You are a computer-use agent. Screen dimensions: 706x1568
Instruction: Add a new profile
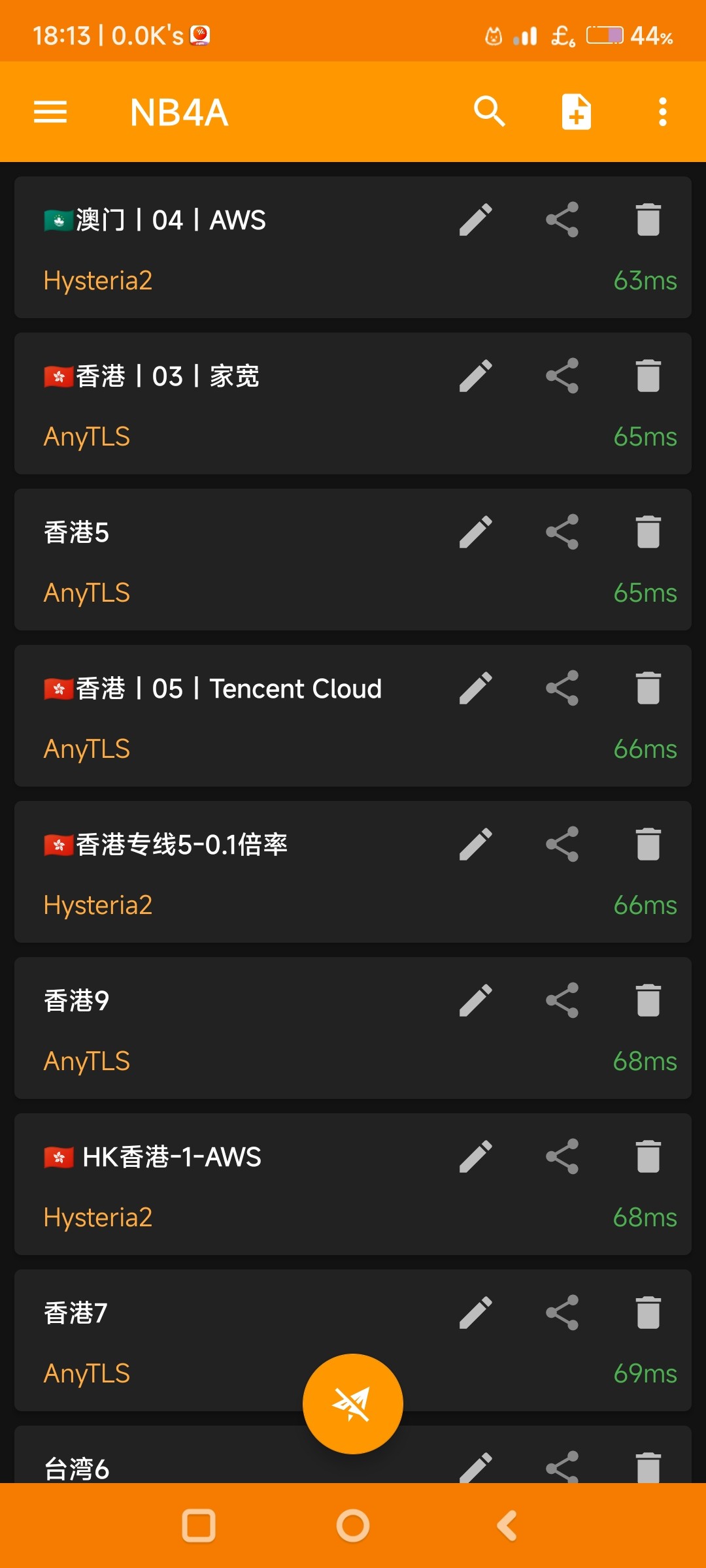click(x=576, y=112)
